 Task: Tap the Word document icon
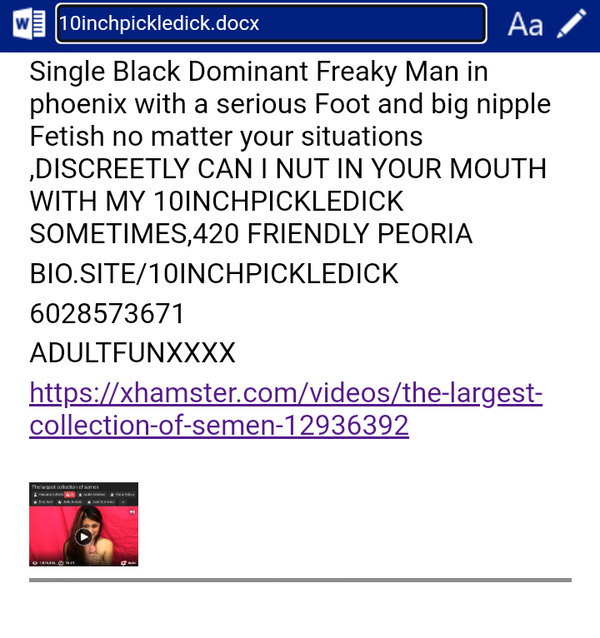pos(28,24)
